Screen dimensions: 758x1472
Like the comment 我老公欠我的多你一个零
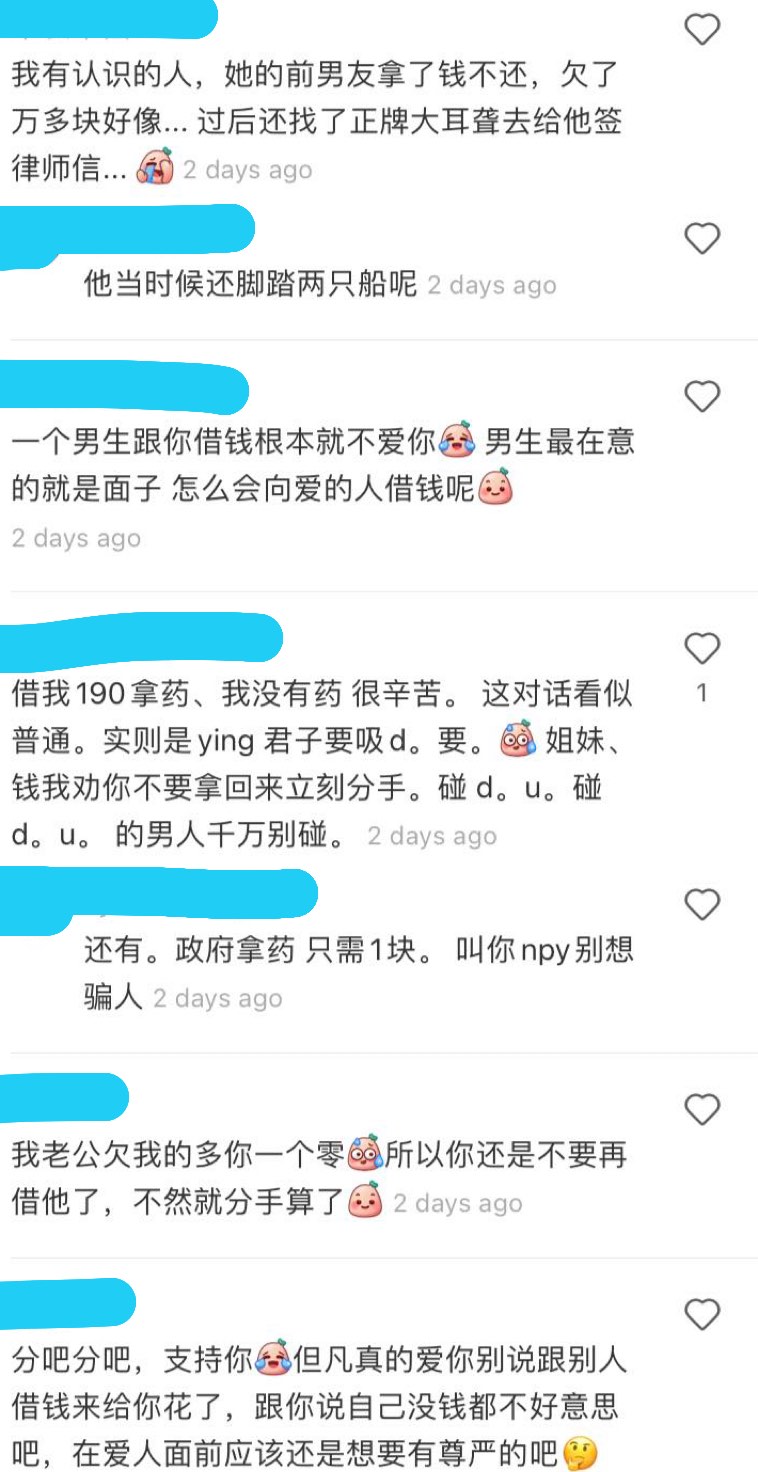(x=702, y=1108)
